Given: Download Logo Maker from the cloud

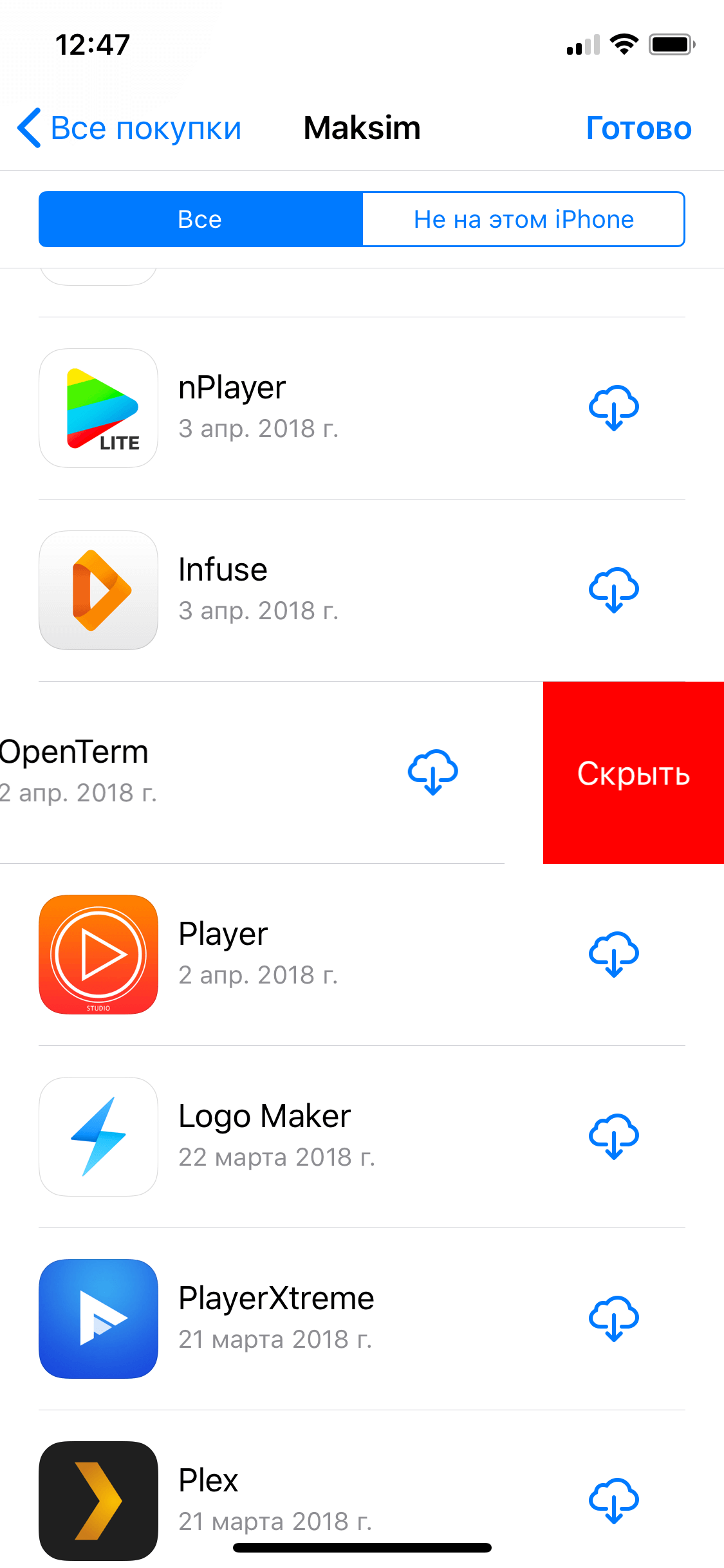Looking at the screenshot, I should pos(613,1137).
